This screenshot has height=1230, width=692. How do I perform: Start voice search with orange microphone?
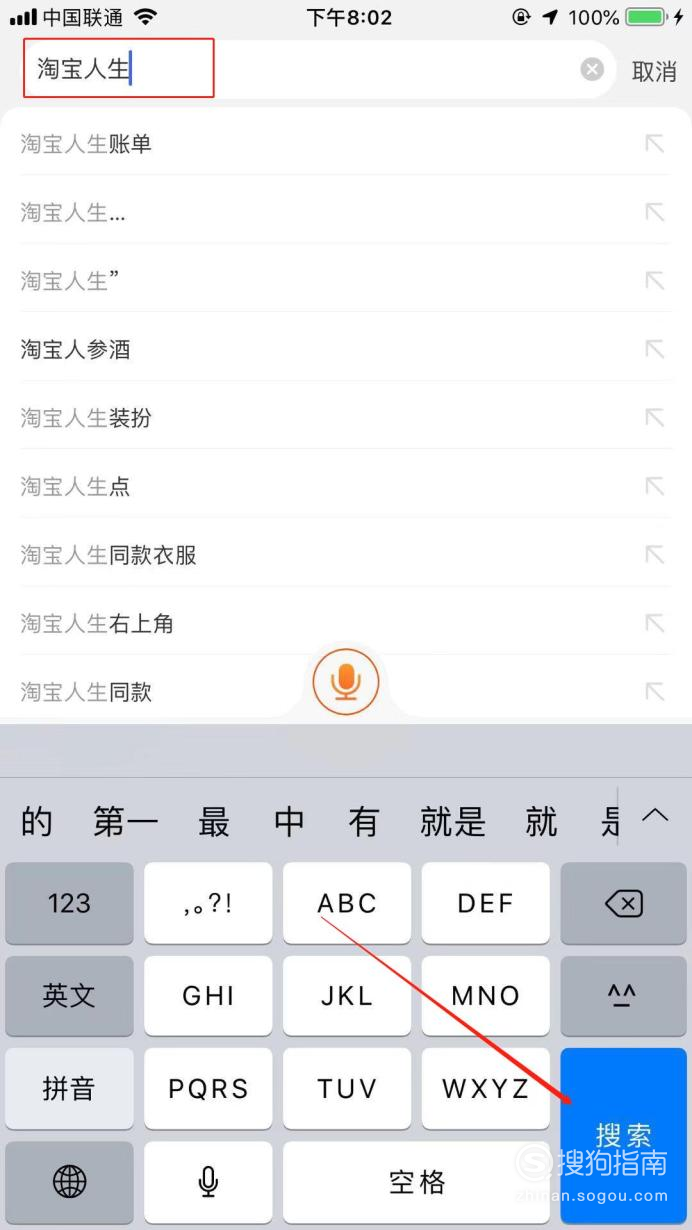pos(346,682)
